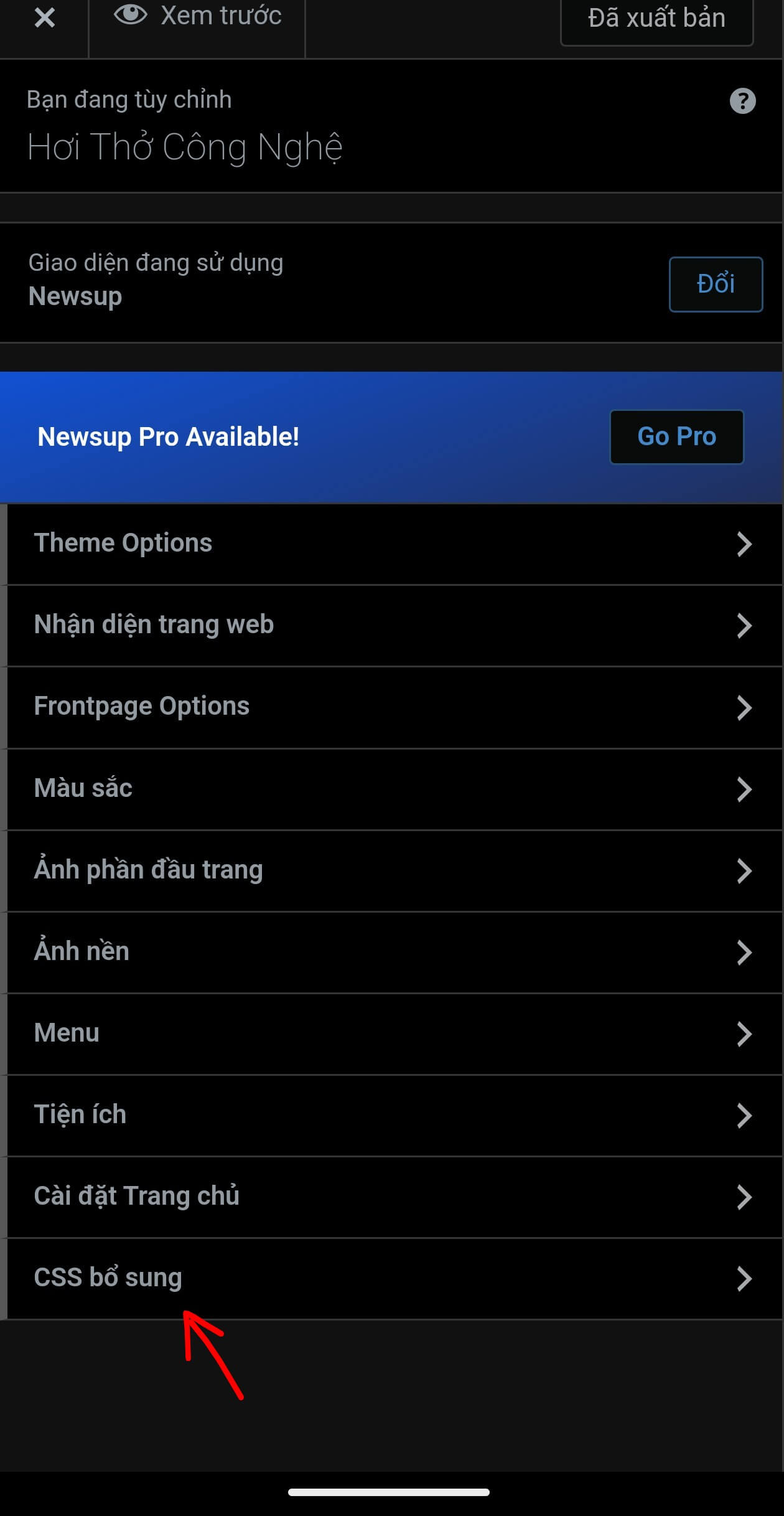Open Frontpage Options
The width and height of the screenshot is (784, 1516).
click(392, 707)
